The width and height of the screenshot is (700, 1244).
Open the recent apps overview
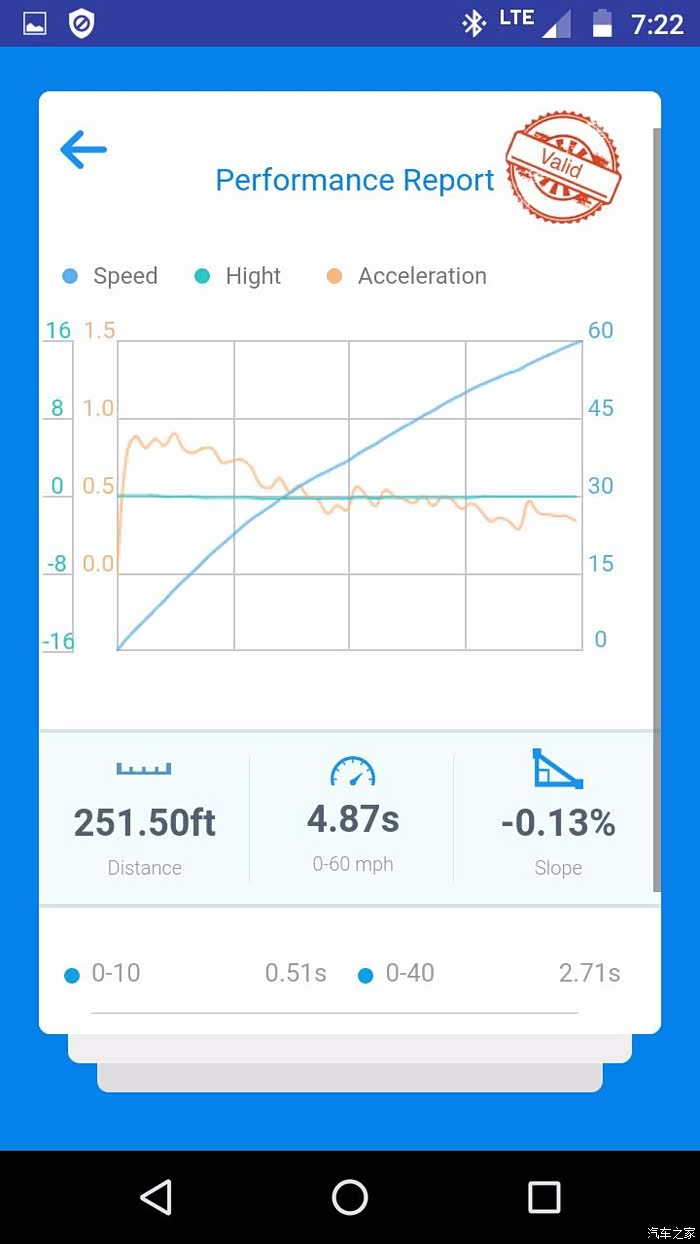coord(544,1197)
